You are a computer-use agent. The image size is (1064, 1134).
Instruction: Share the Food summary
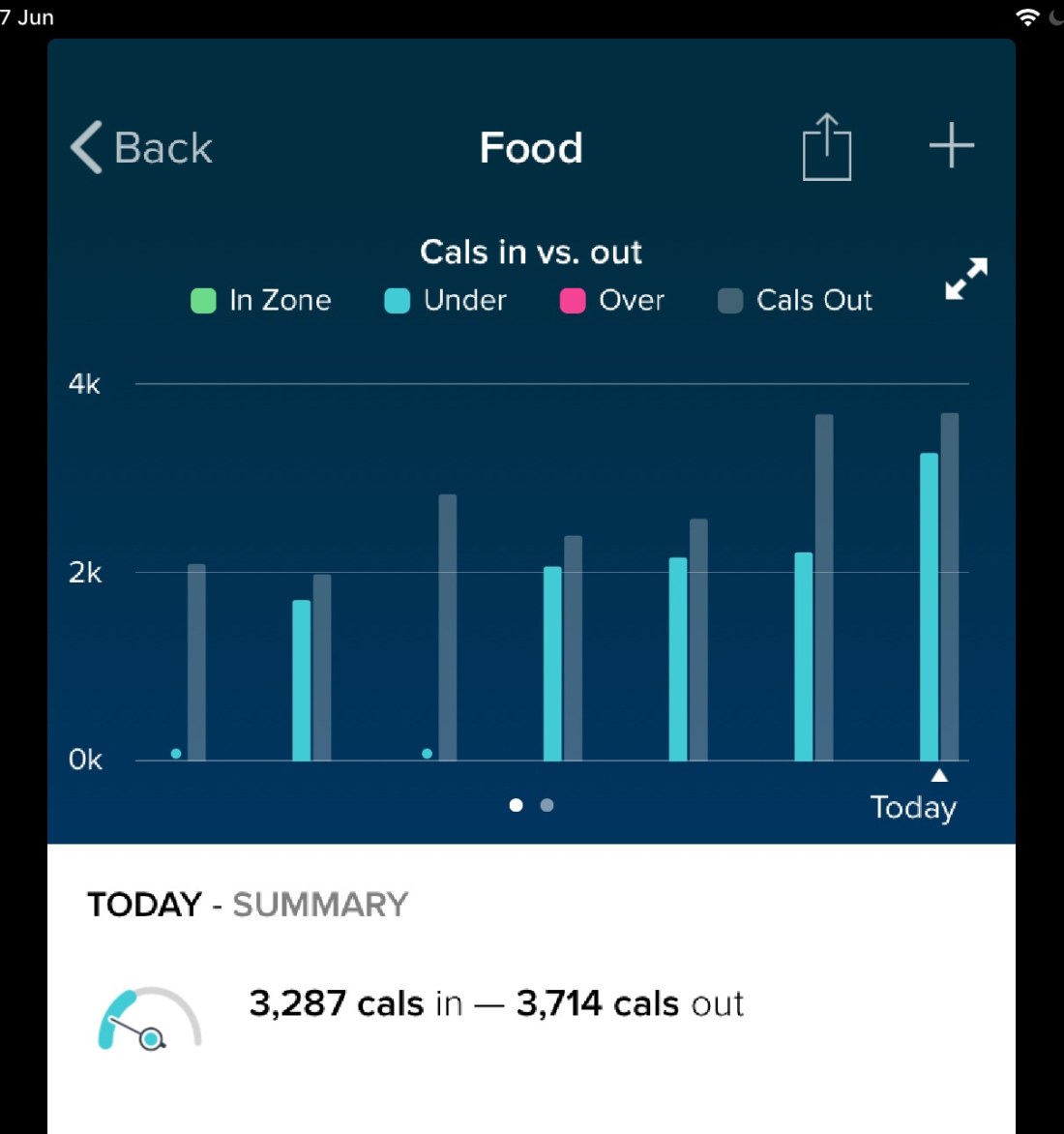826,148
